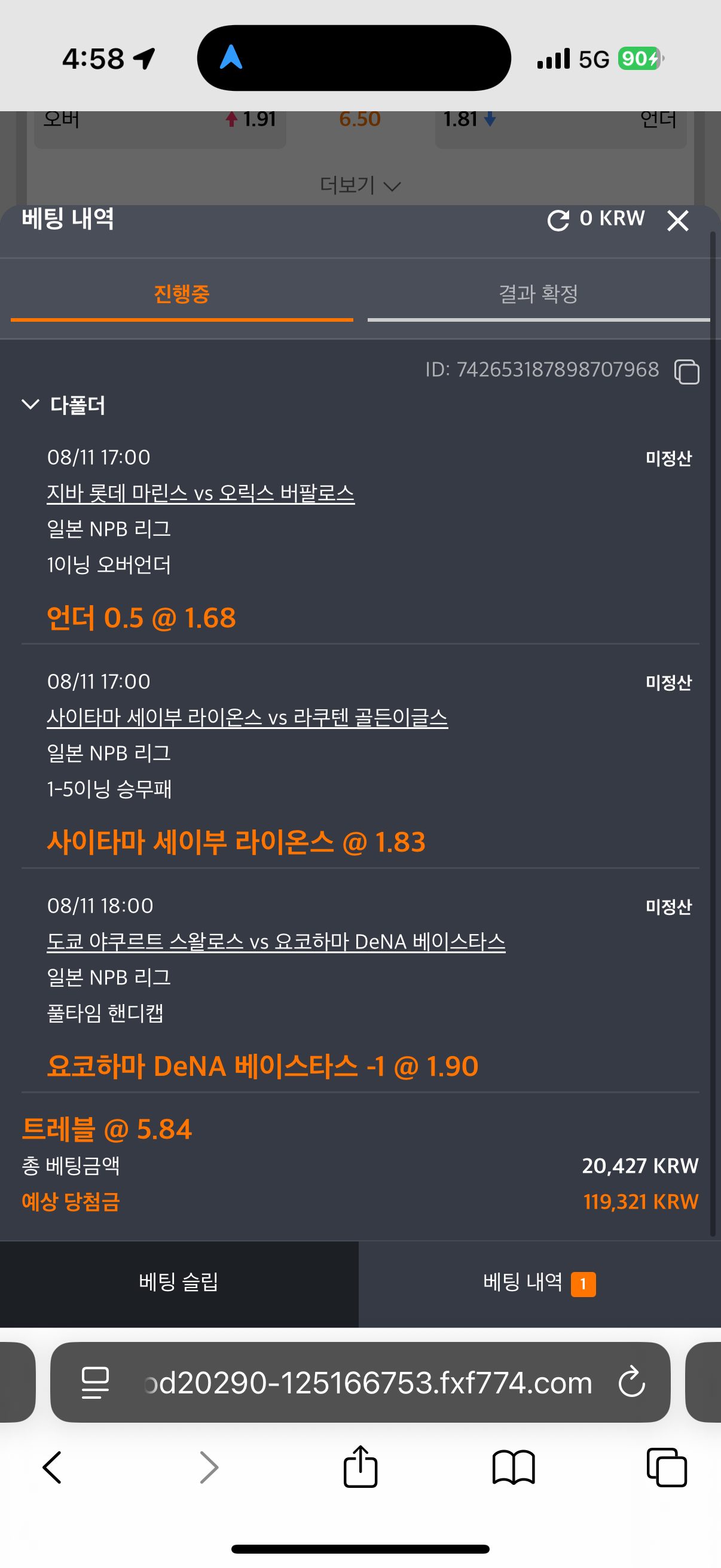Expand 더보기 for more markets
The height and width of the screenshot is (1568, 721).
(x=360, y=185)
